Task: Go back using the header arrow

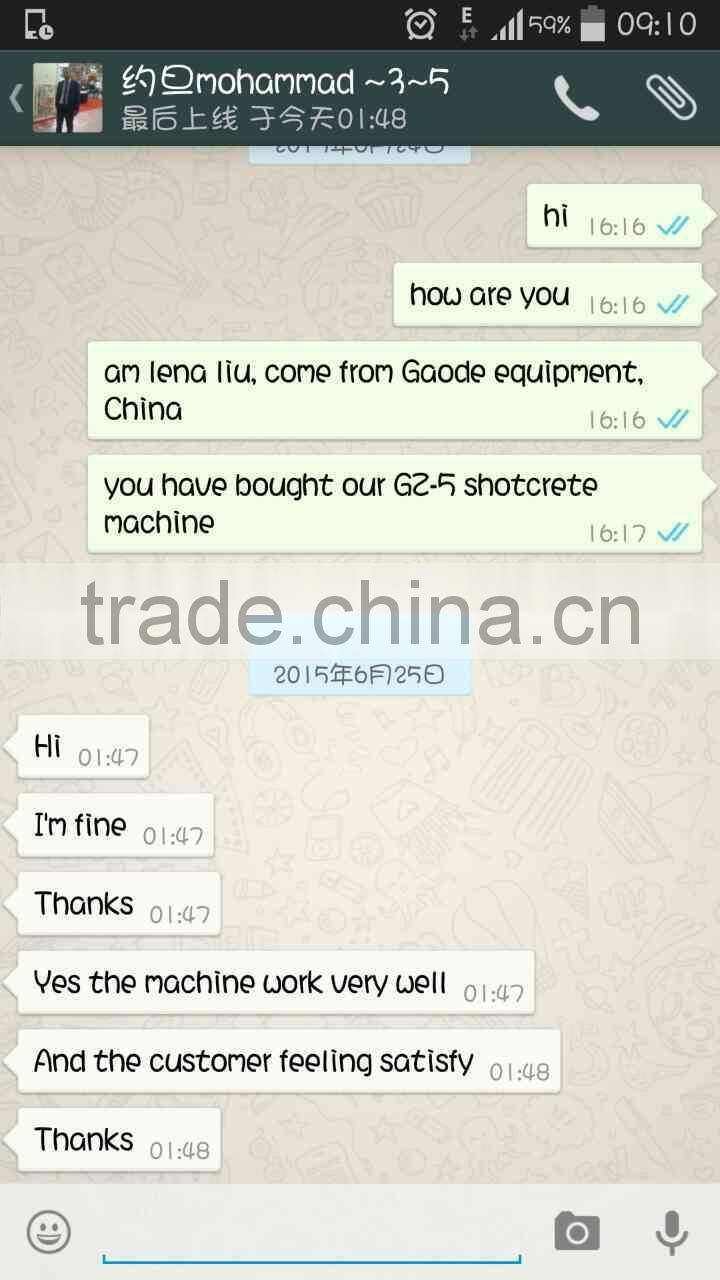Action: tap(16, 98)
